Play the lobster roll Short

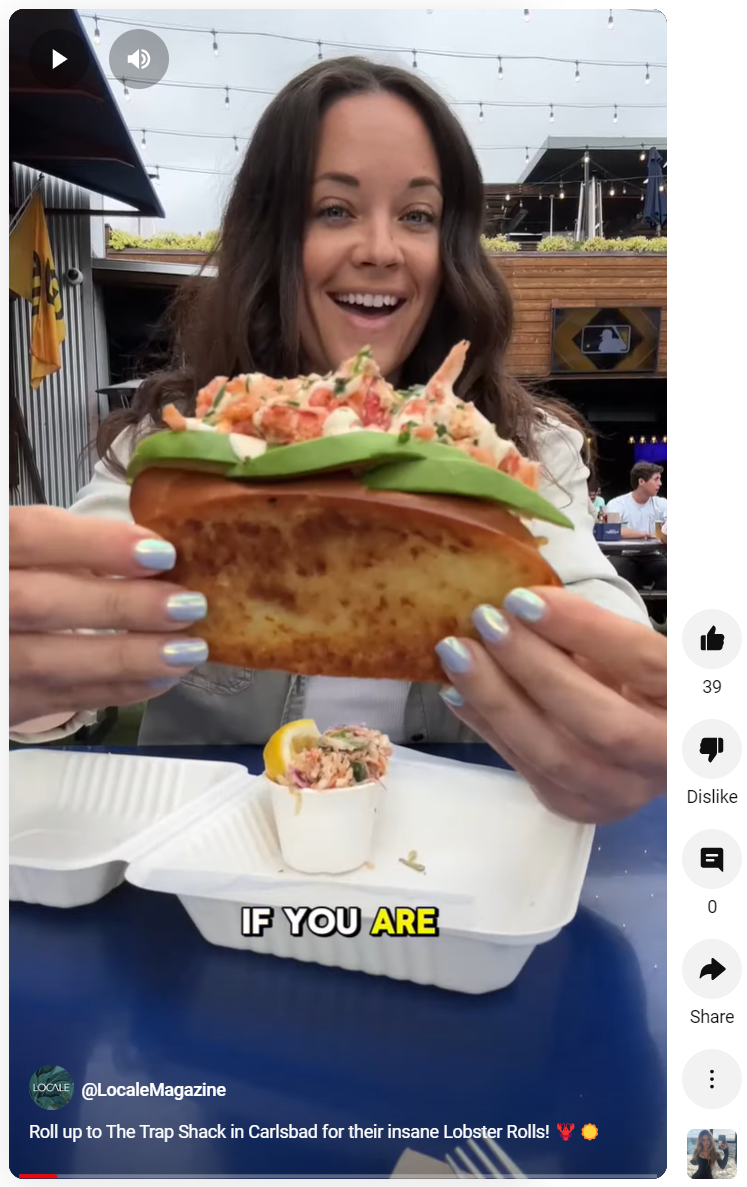(59, 59)
